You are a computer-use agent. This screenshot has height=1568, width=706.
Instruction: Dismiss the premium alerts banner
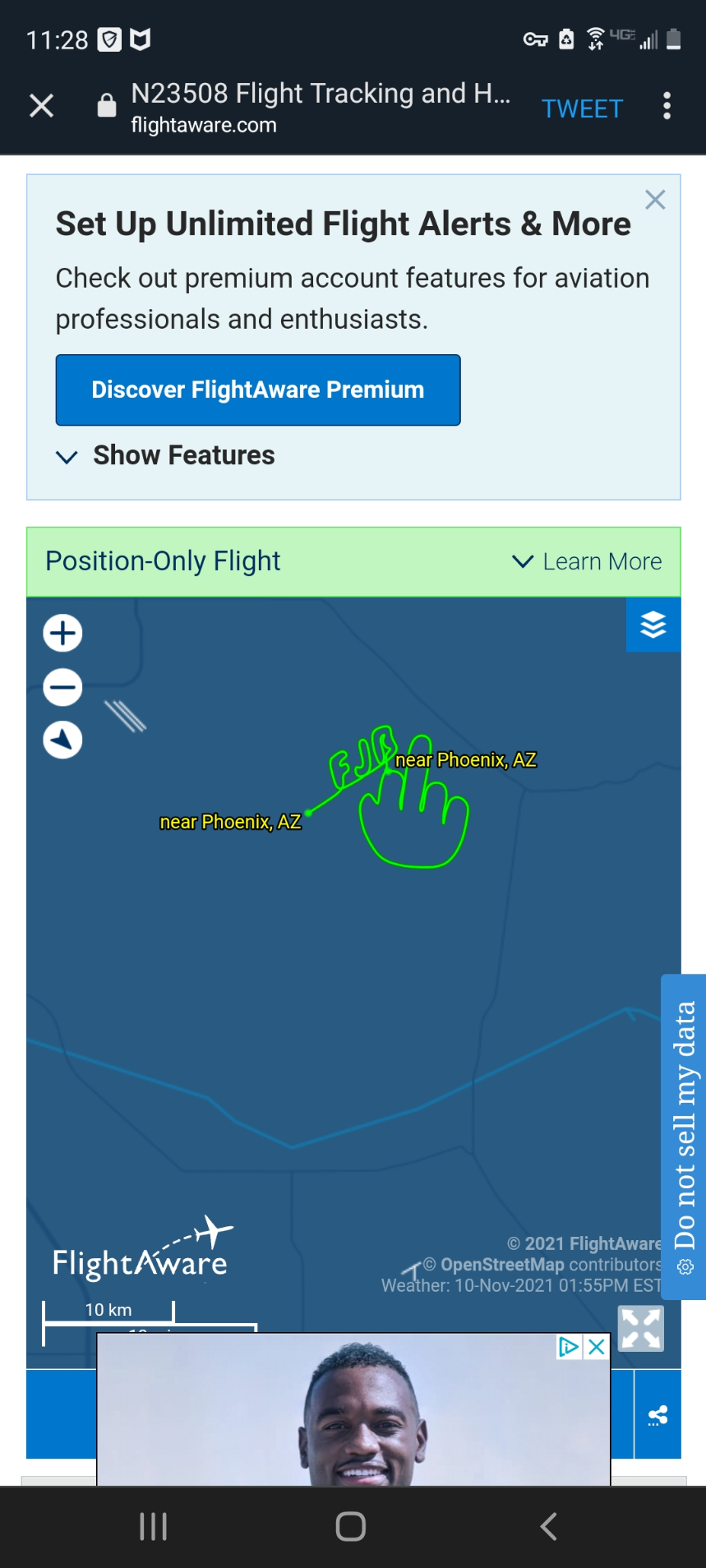tap(655, 200)
